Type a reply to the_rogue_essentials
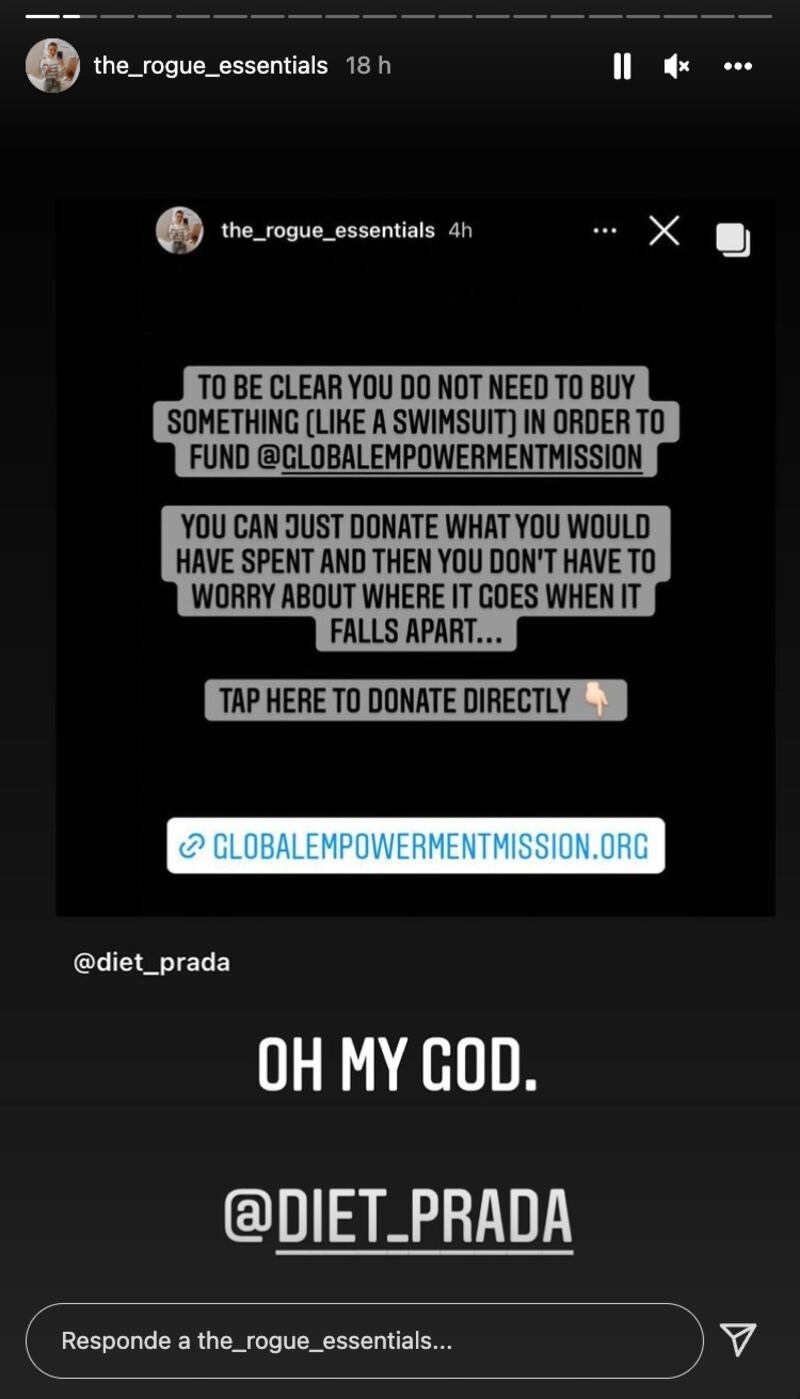 [364, 1340]
